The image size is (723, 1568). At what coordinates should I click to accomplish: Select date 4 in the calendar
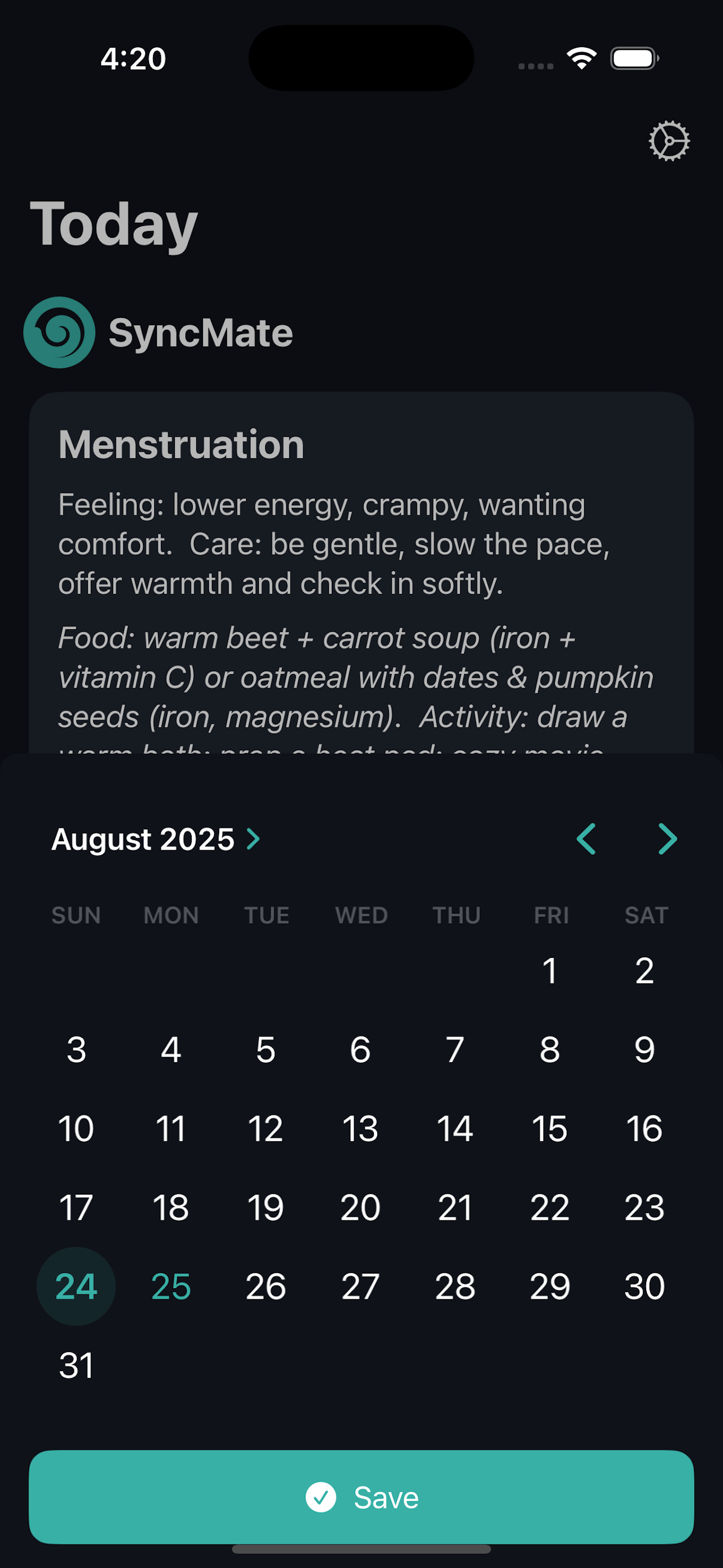[x=171, y=1050]
